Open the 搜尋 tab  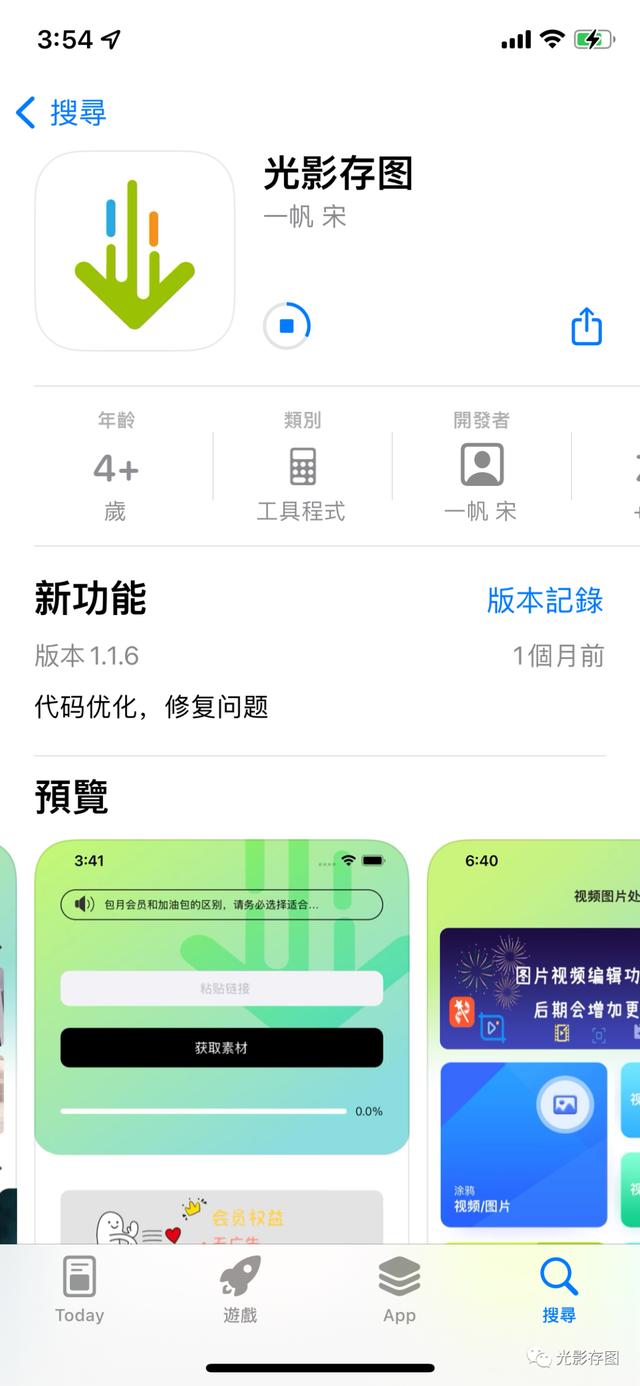[558, 1290]
